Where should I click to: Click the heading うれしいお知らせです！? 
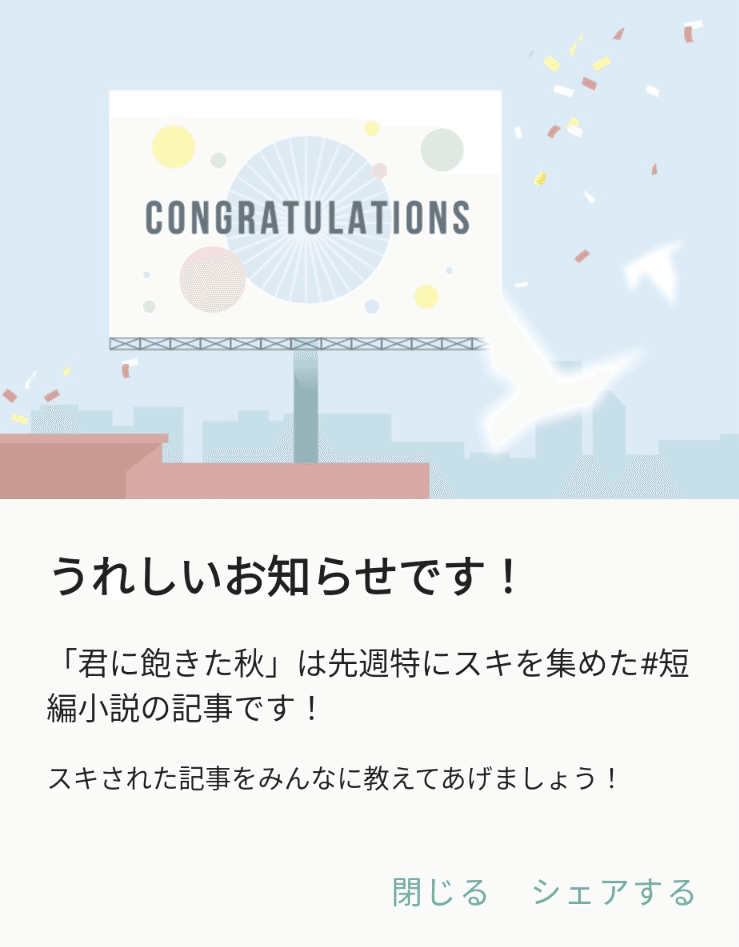[290, 572]
